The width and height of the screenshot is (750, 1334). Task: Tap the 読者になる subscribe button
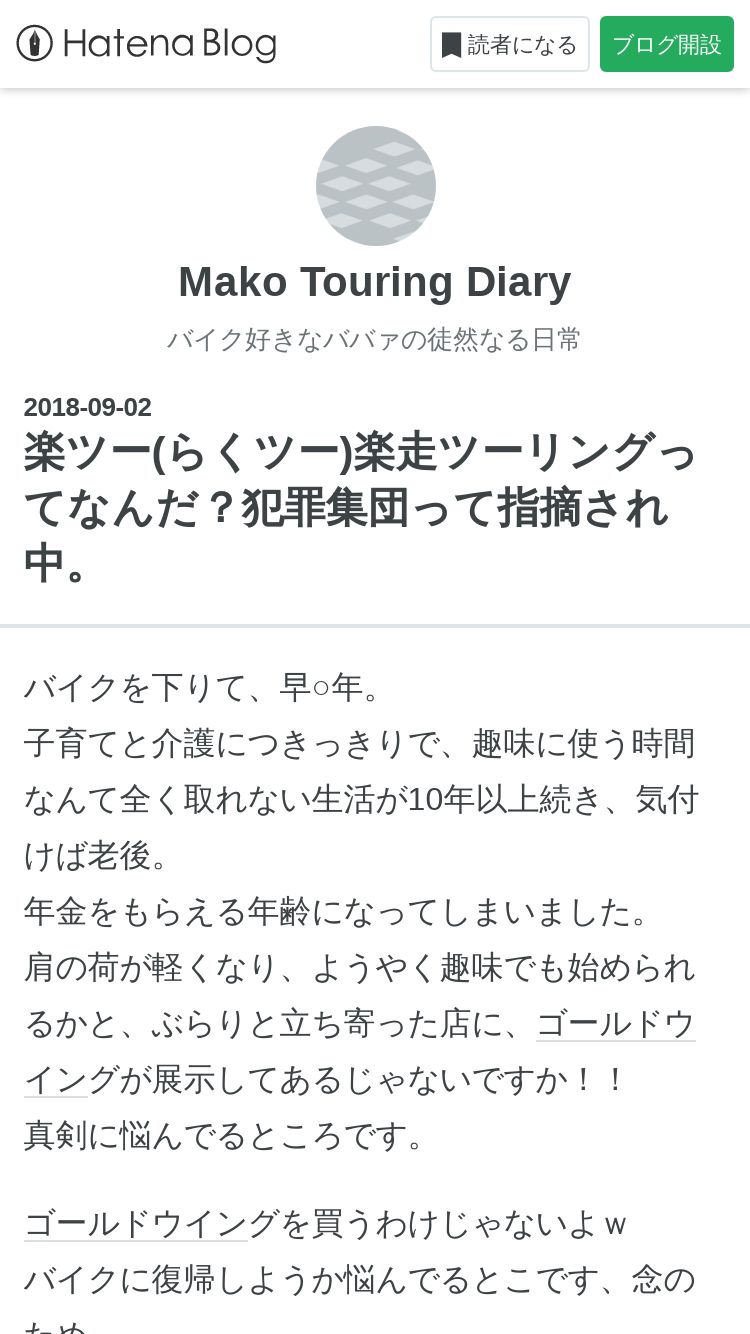pyautogui.click(x=509, y=45)
